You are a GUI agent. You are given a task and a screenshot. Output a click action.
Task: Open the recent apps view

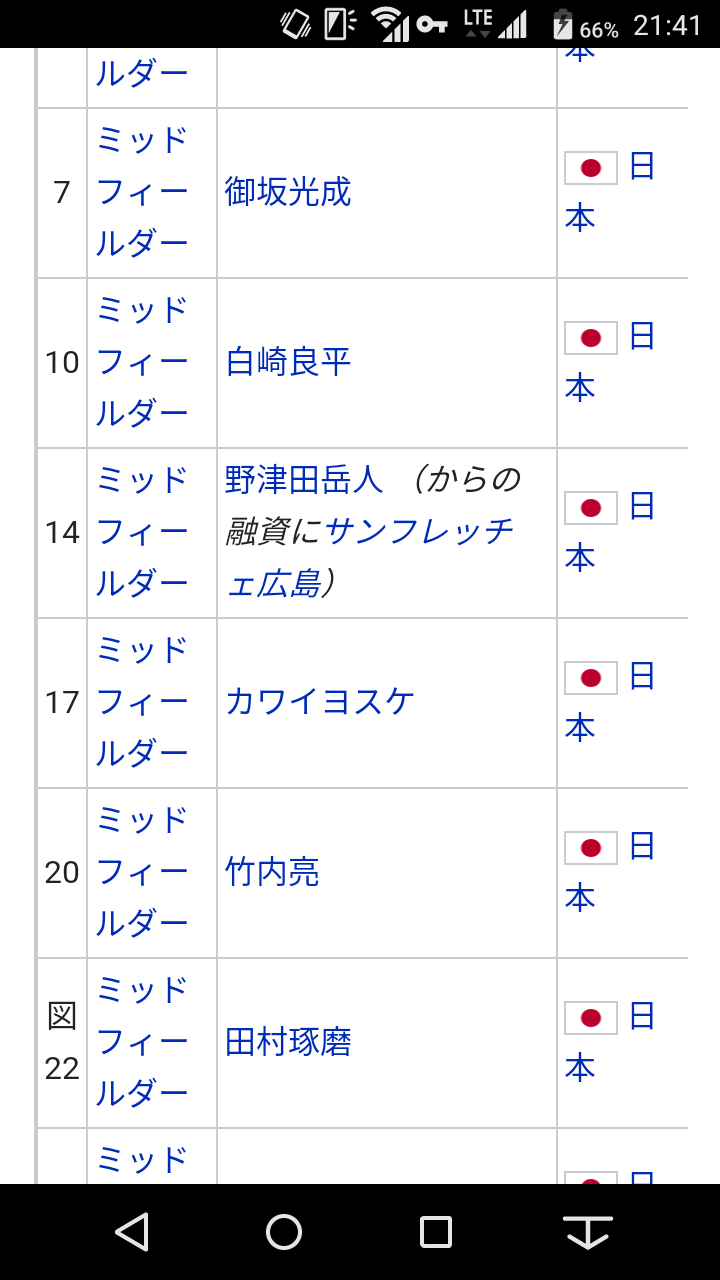pos(436,1232)
